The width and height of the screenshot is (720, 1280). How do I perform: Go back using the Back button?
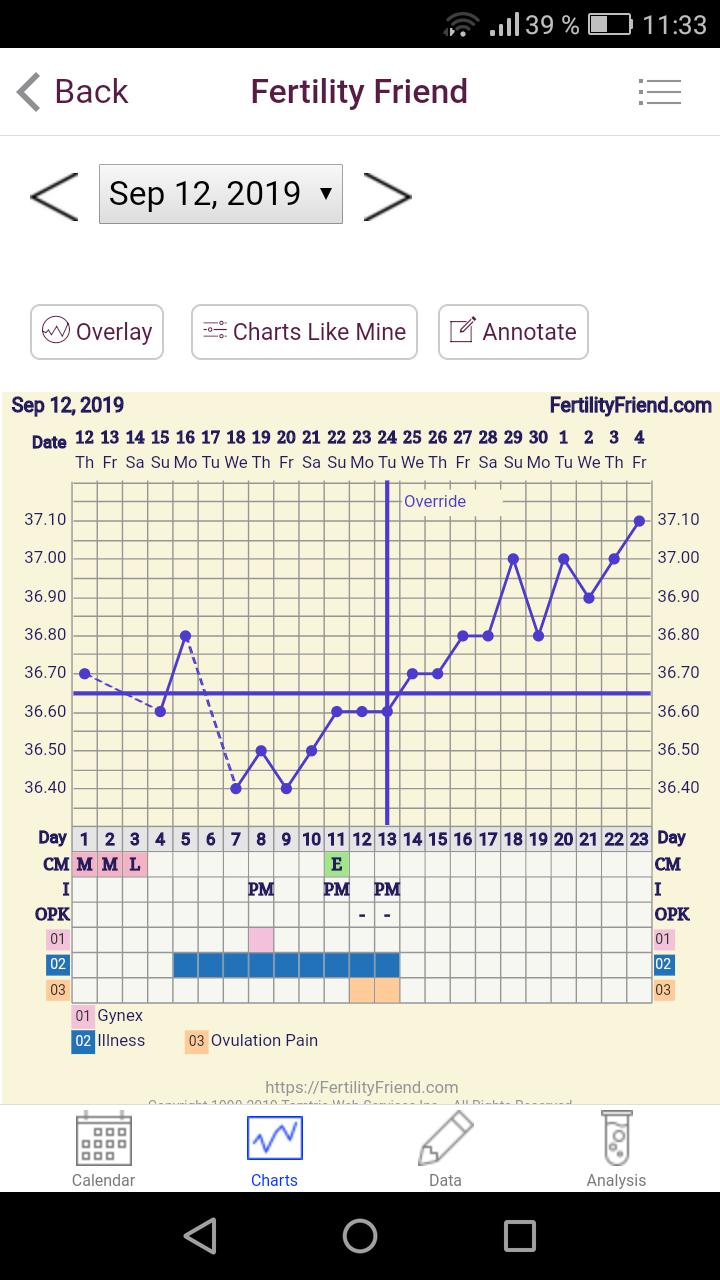72,92
